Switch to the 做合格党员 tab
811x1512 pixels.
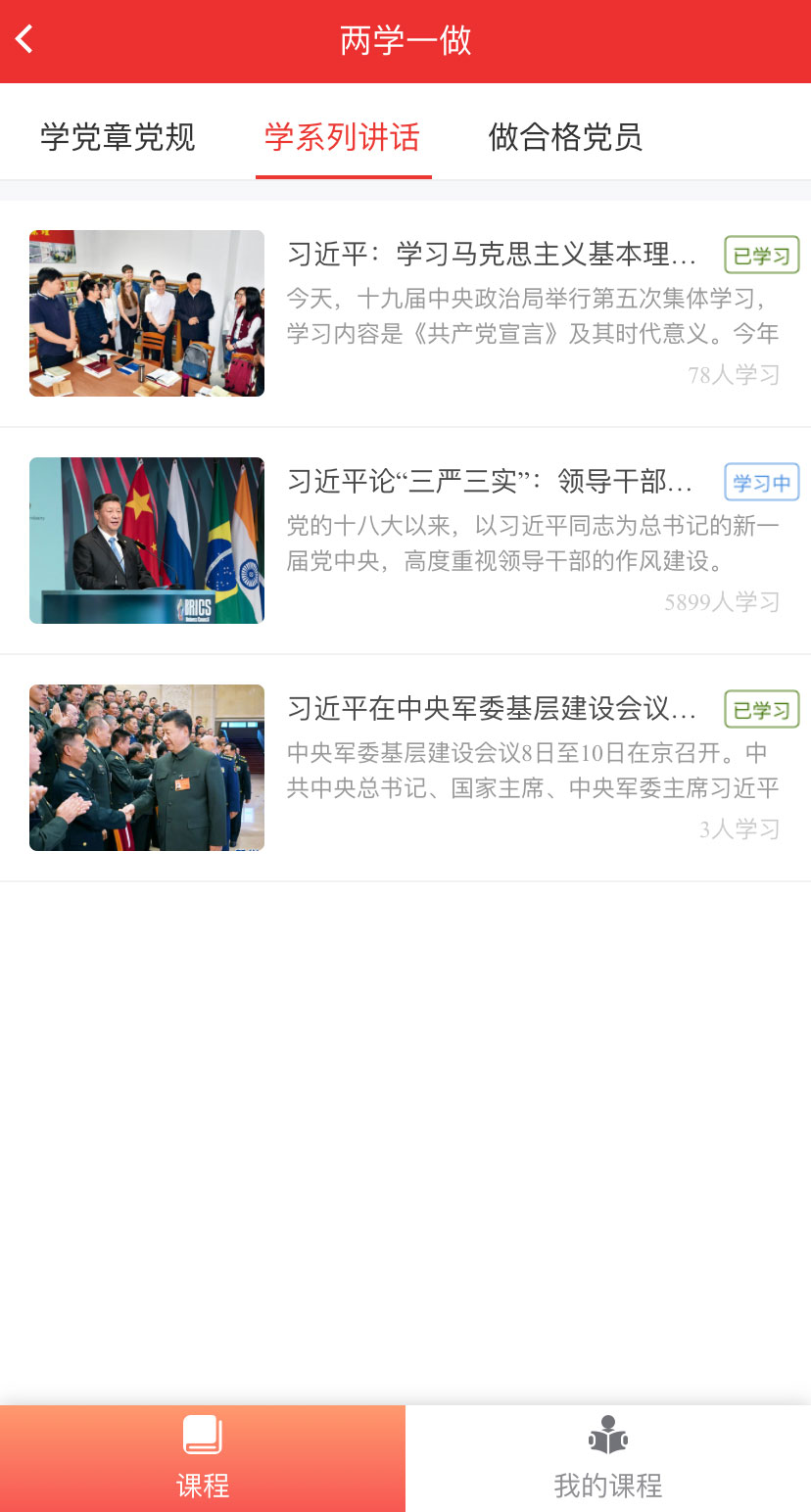click(565, 137)
